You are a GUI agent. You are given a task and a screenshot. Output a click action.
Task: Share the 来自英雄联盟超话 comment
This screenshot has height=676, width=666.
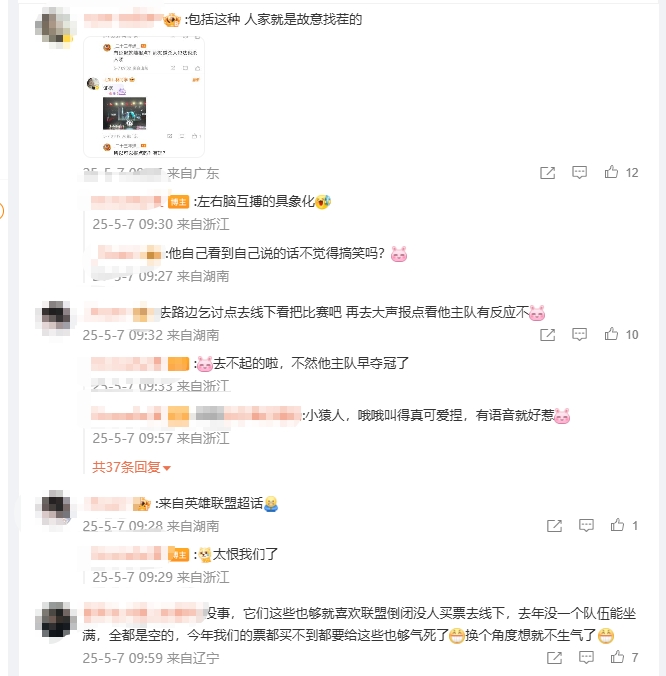(552, 525)
